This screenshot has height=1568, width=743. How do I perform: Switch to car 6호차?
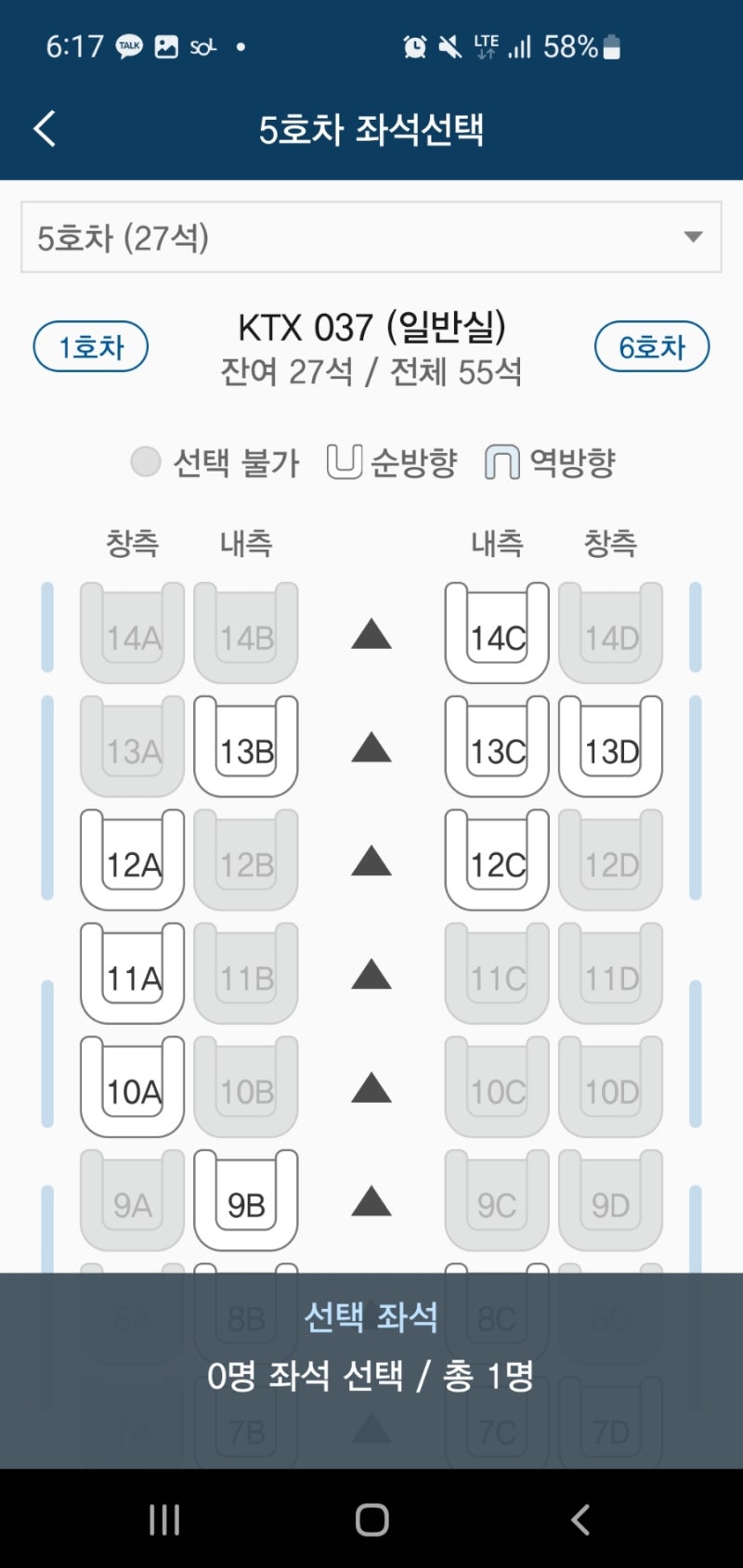pos(651,346)
